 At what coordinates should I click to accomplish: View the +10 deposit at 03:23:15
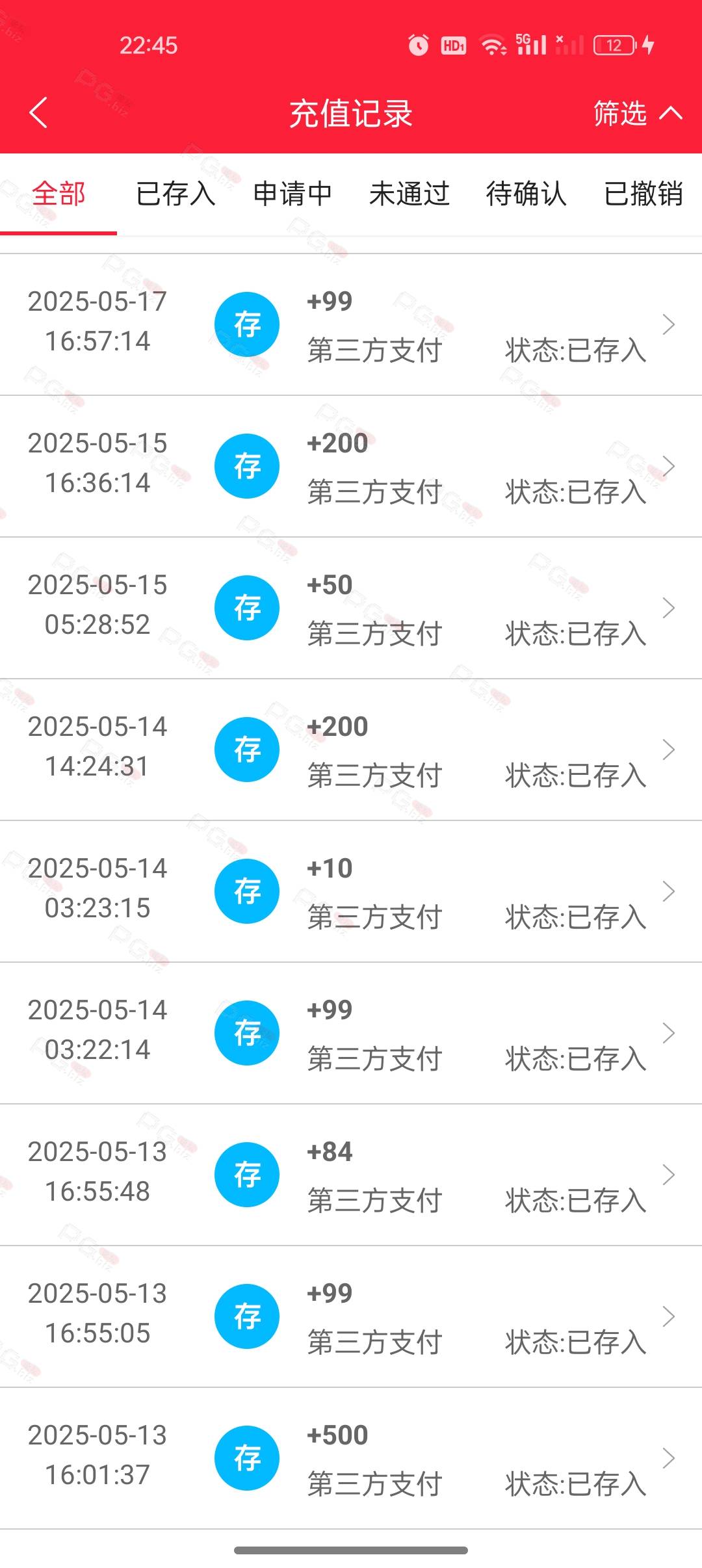point(351,891)
